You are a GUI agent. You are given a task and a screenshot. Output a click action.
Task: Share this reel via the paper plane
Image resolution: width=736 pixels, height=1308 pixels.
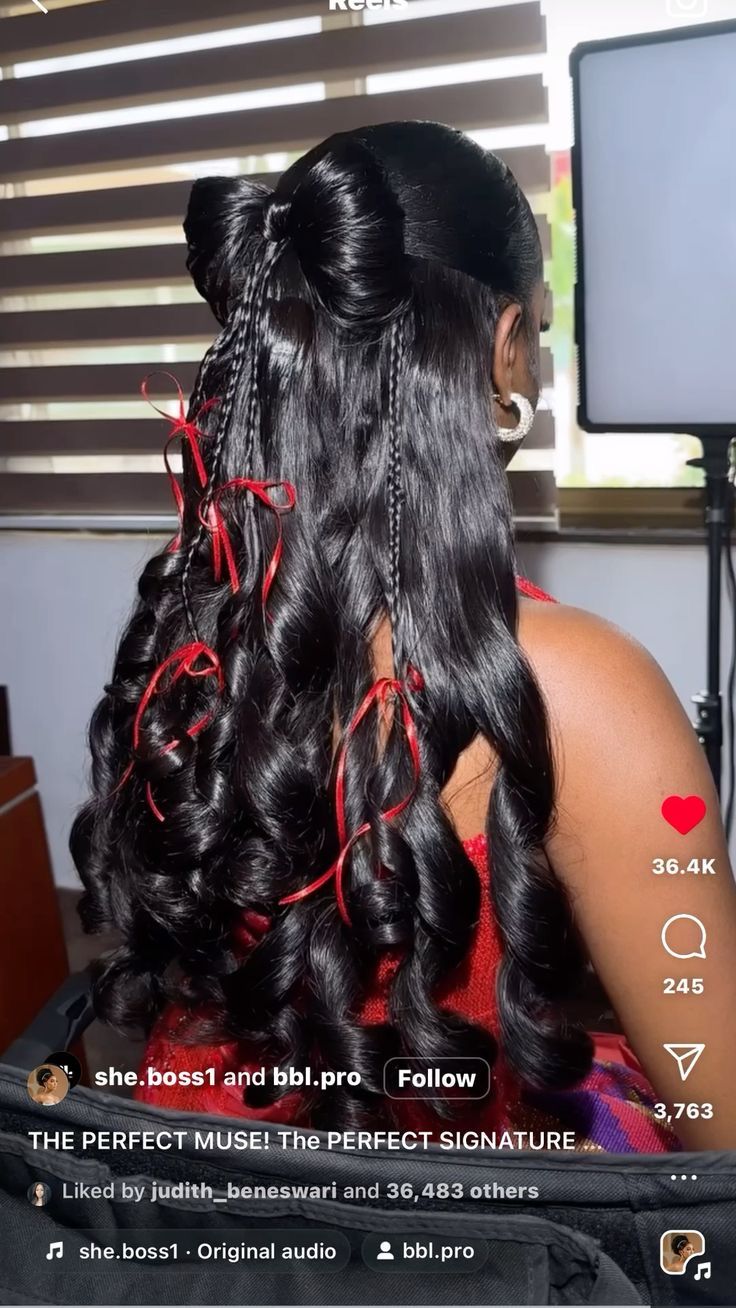684,1062
